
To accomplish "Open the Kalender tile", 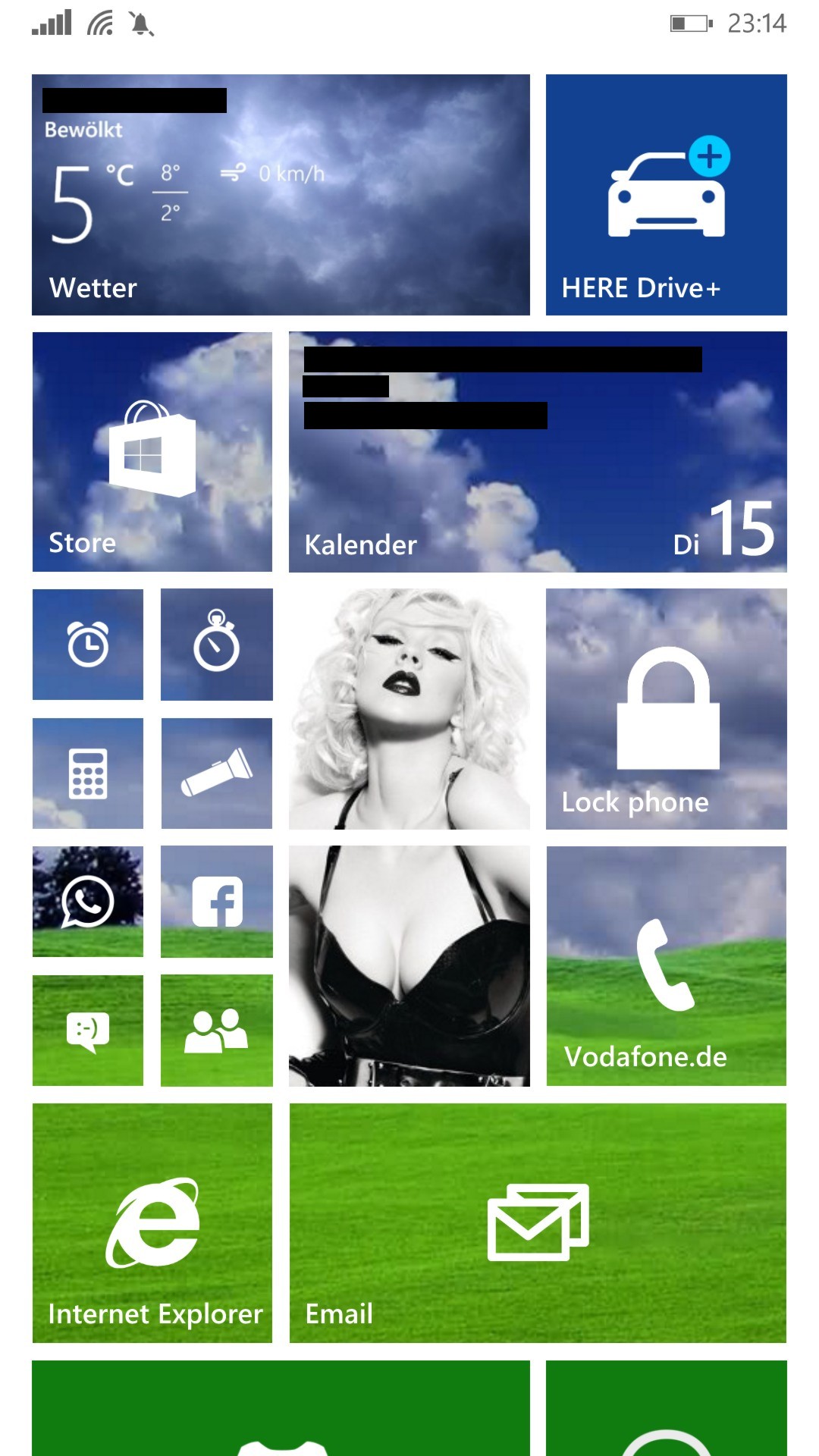I will point(538,452).
